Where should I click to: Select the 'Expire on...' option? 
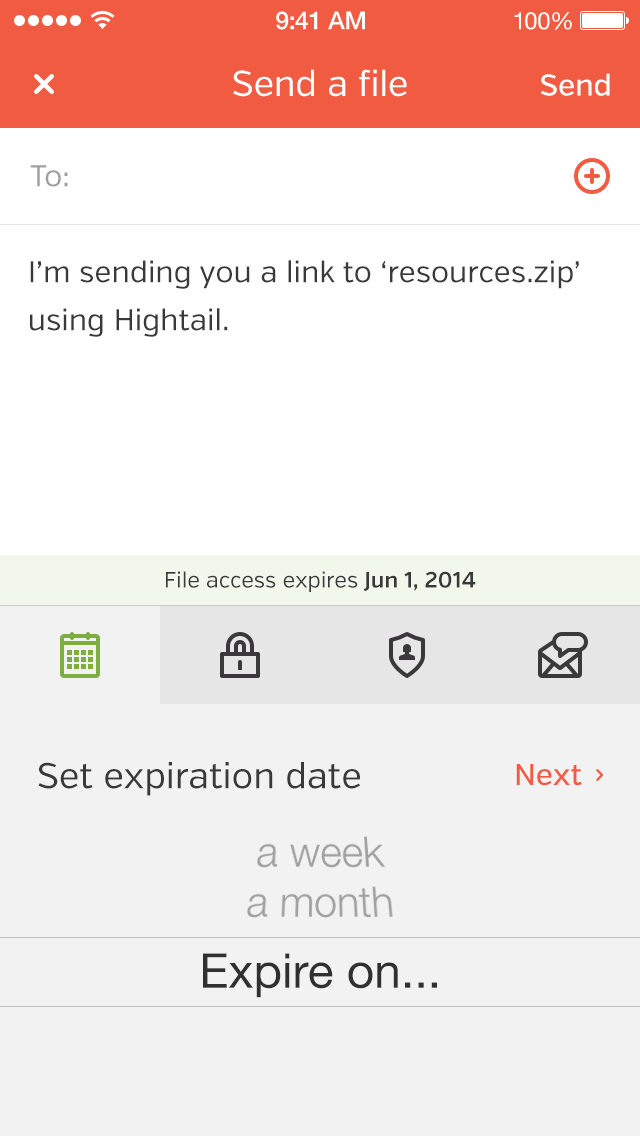(x=320, y=971)
